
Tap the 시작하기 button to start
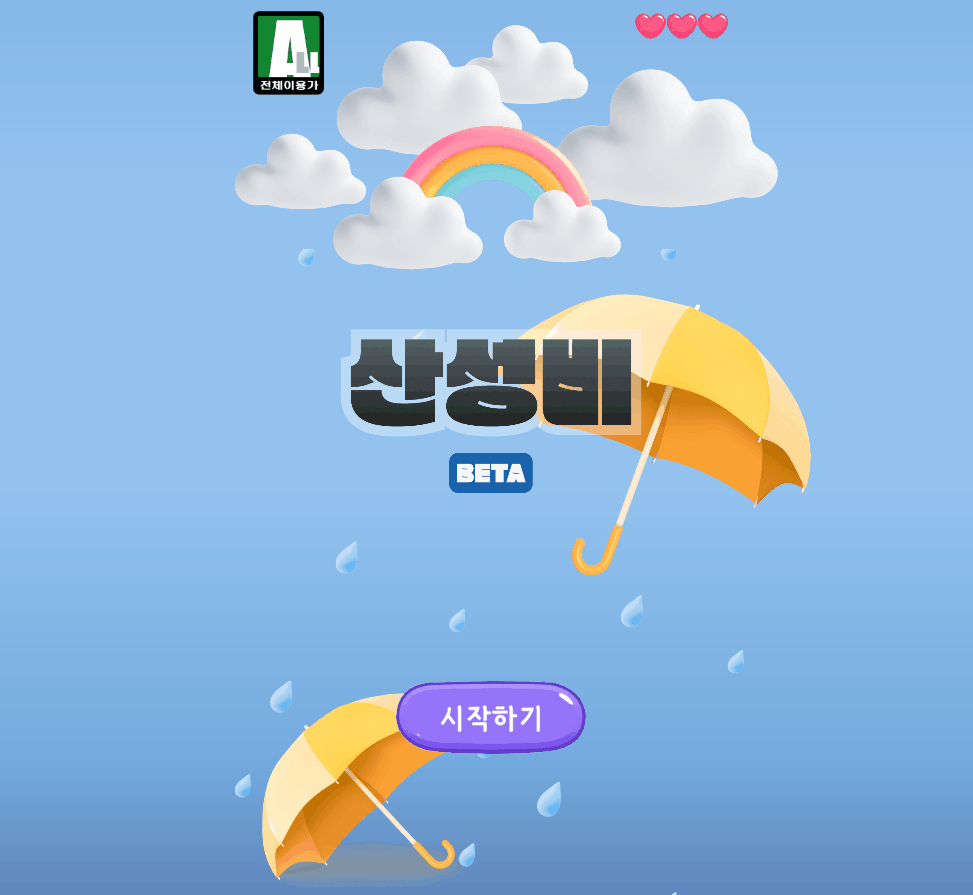(491, 717)
